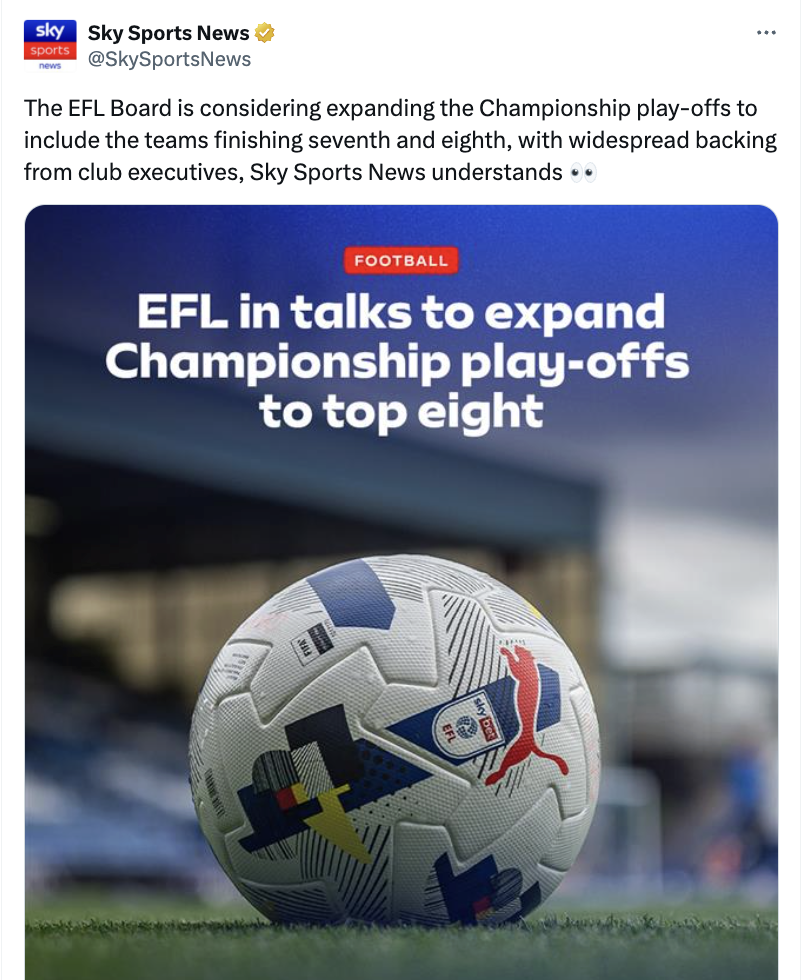The width and height of the screenshot is (802, 980).
Task: Open the tweet's more options menu
Action: pyautogui.click(x=766, y=33)
